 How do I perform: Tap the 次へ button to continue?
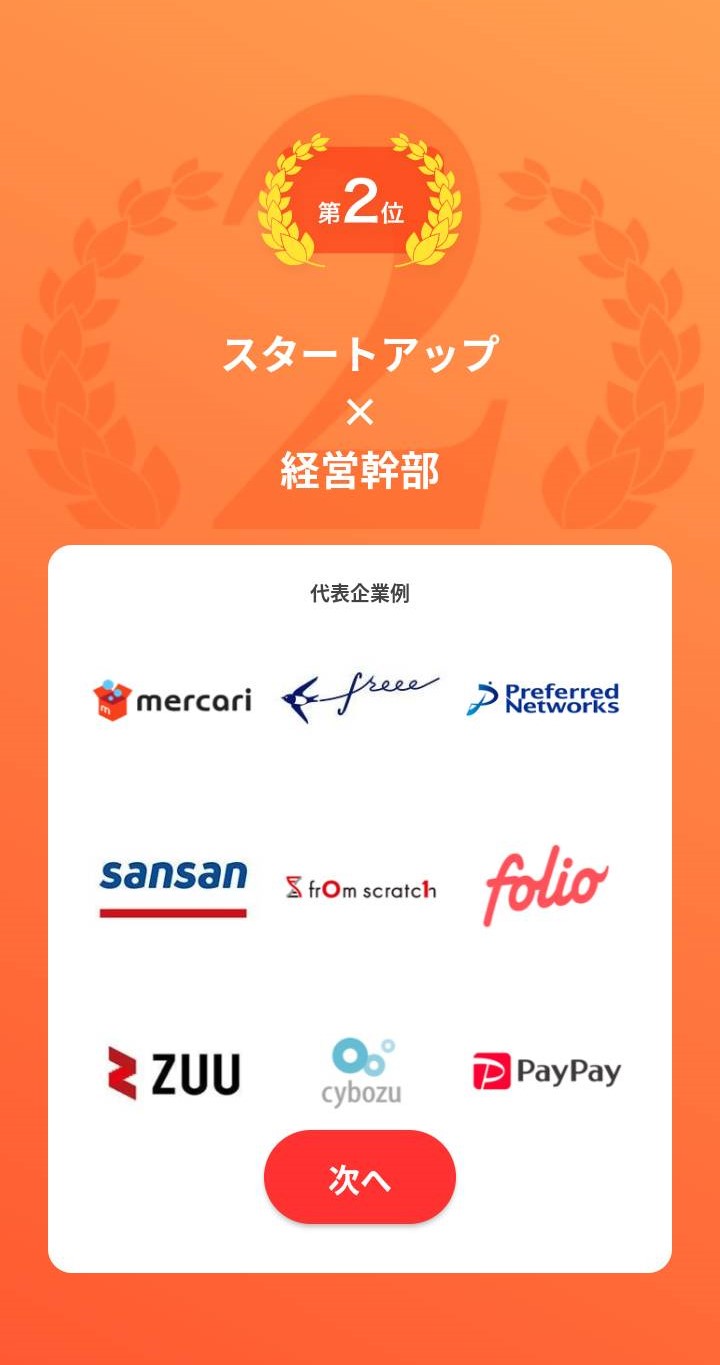[x=360, y=1177]
